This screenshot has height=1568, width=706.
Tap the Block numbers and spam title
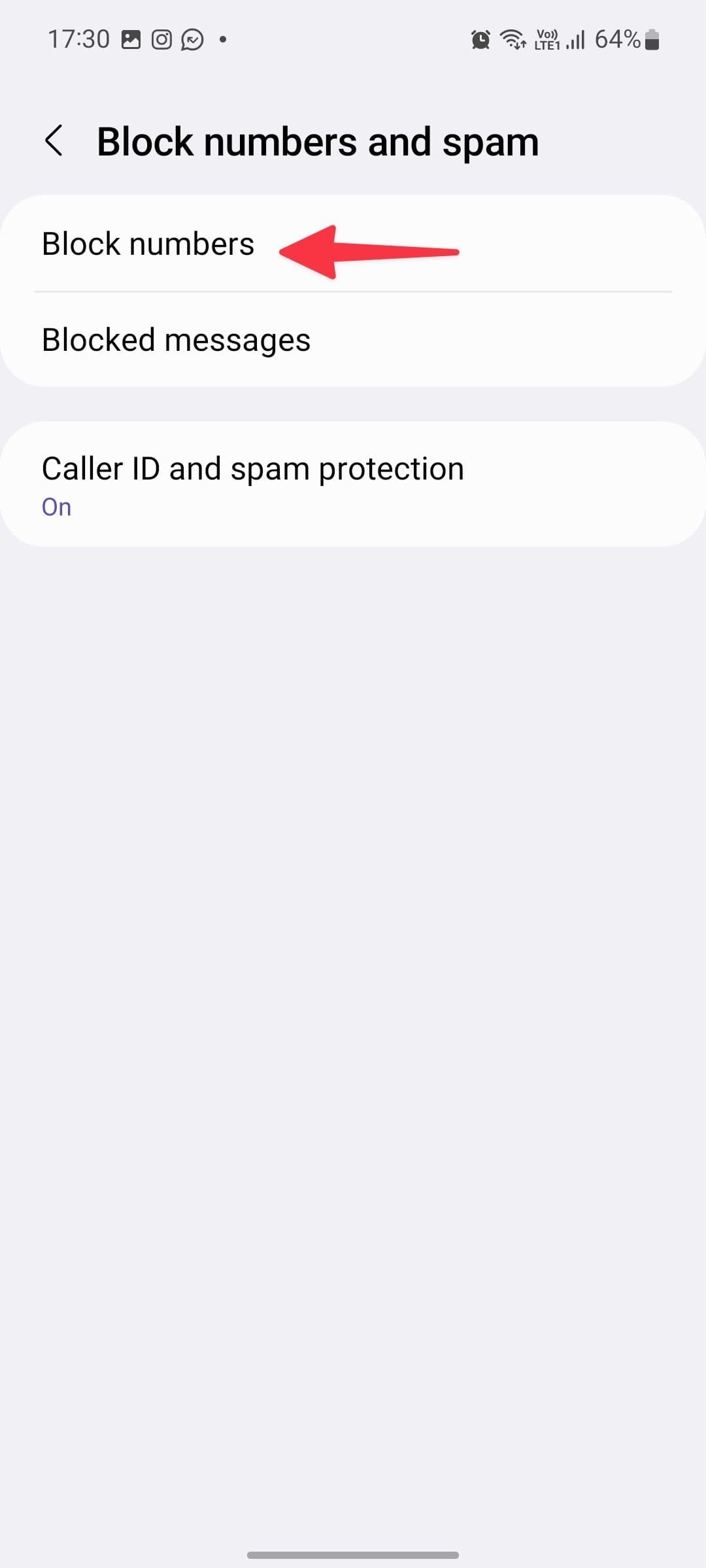tap(316, 140)
